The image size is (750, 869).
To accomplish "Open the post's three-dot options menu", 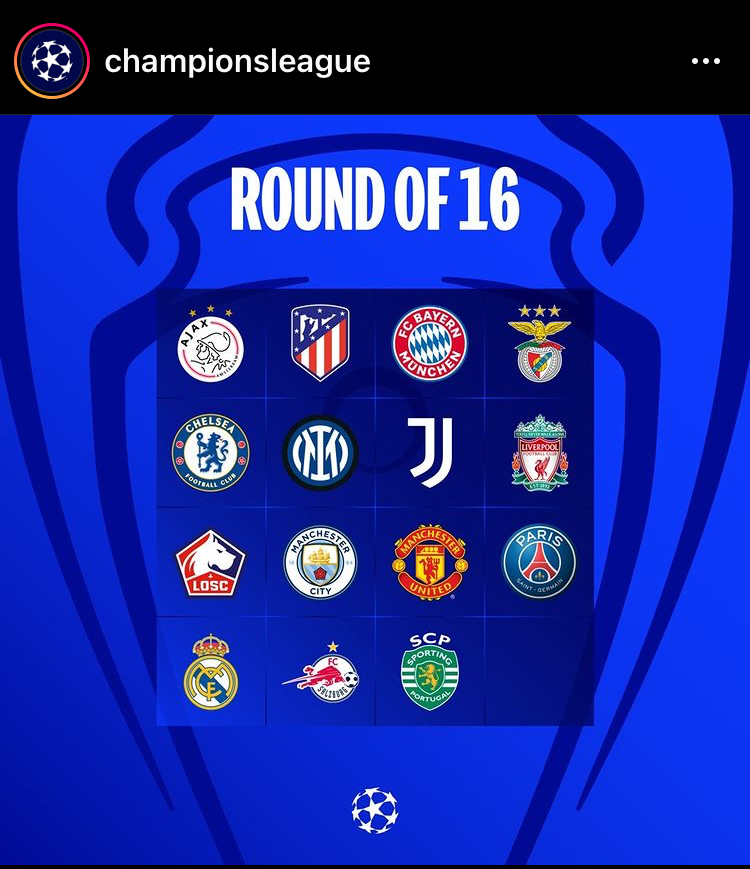I will tap(705, 61).
